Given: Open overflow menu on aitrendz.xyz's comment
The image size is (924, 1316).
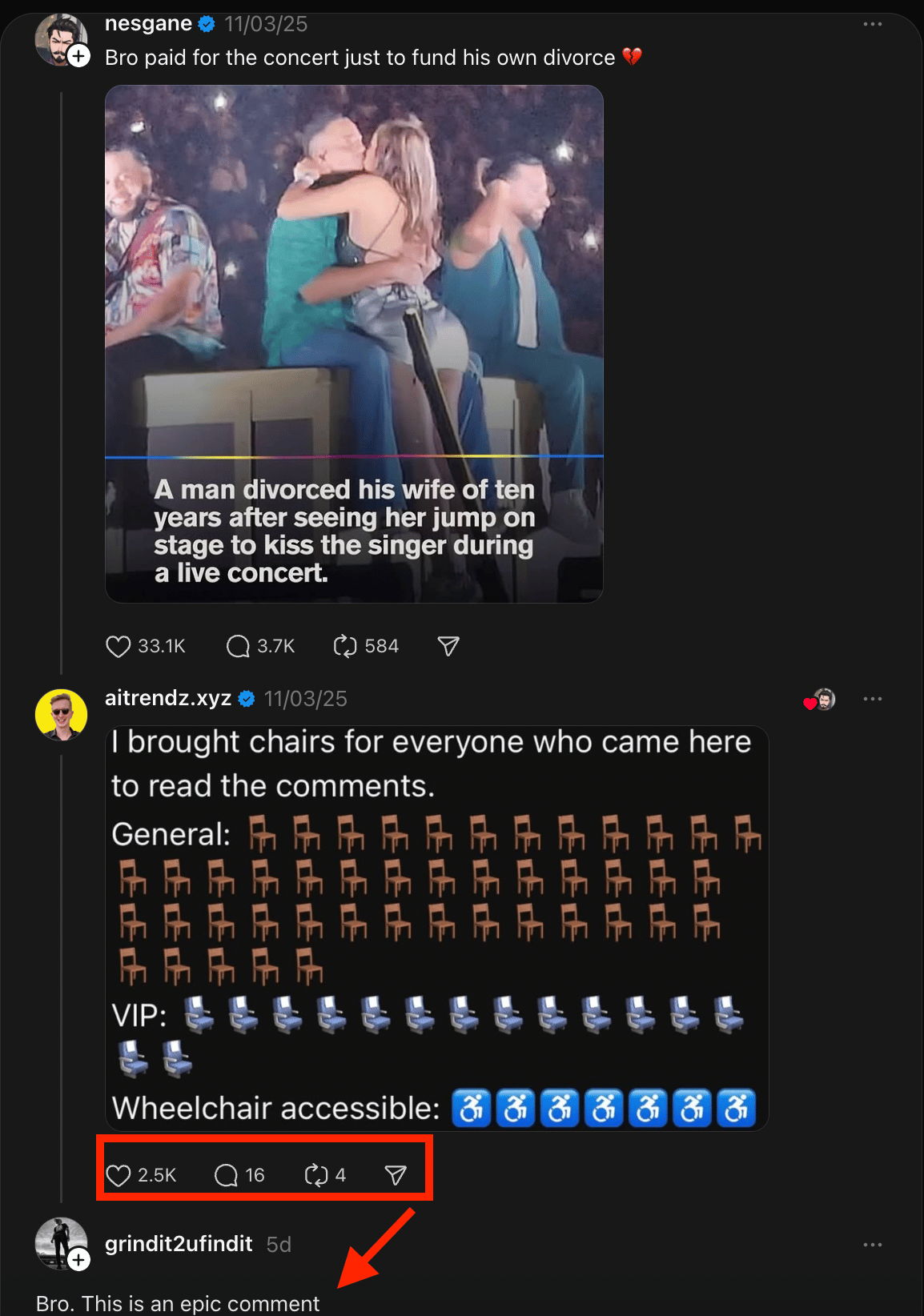Looking at the screenshot, I should click(x=872, y=699).
